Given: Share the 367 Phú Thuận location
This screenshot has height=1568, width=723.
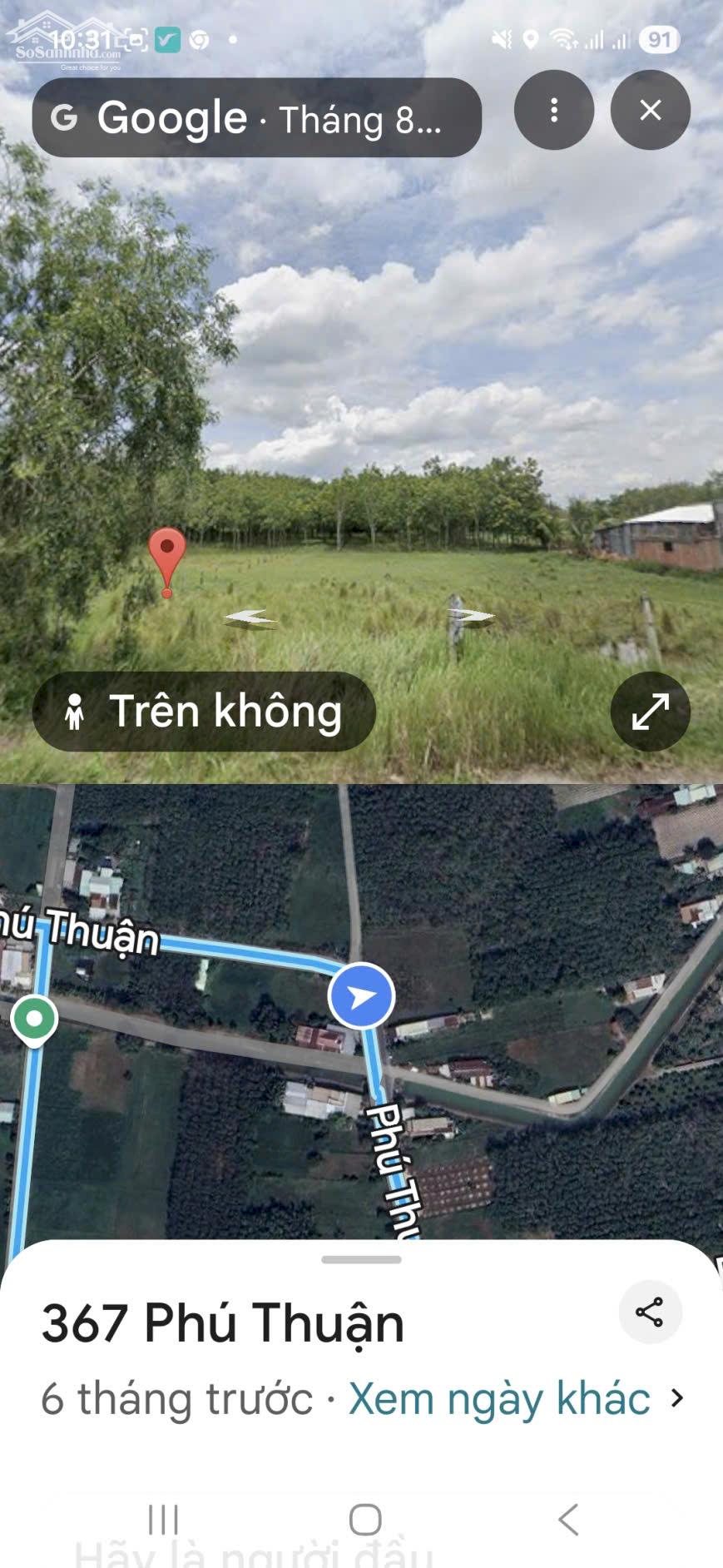Looking at the screenshot, I should [650, 1312].
